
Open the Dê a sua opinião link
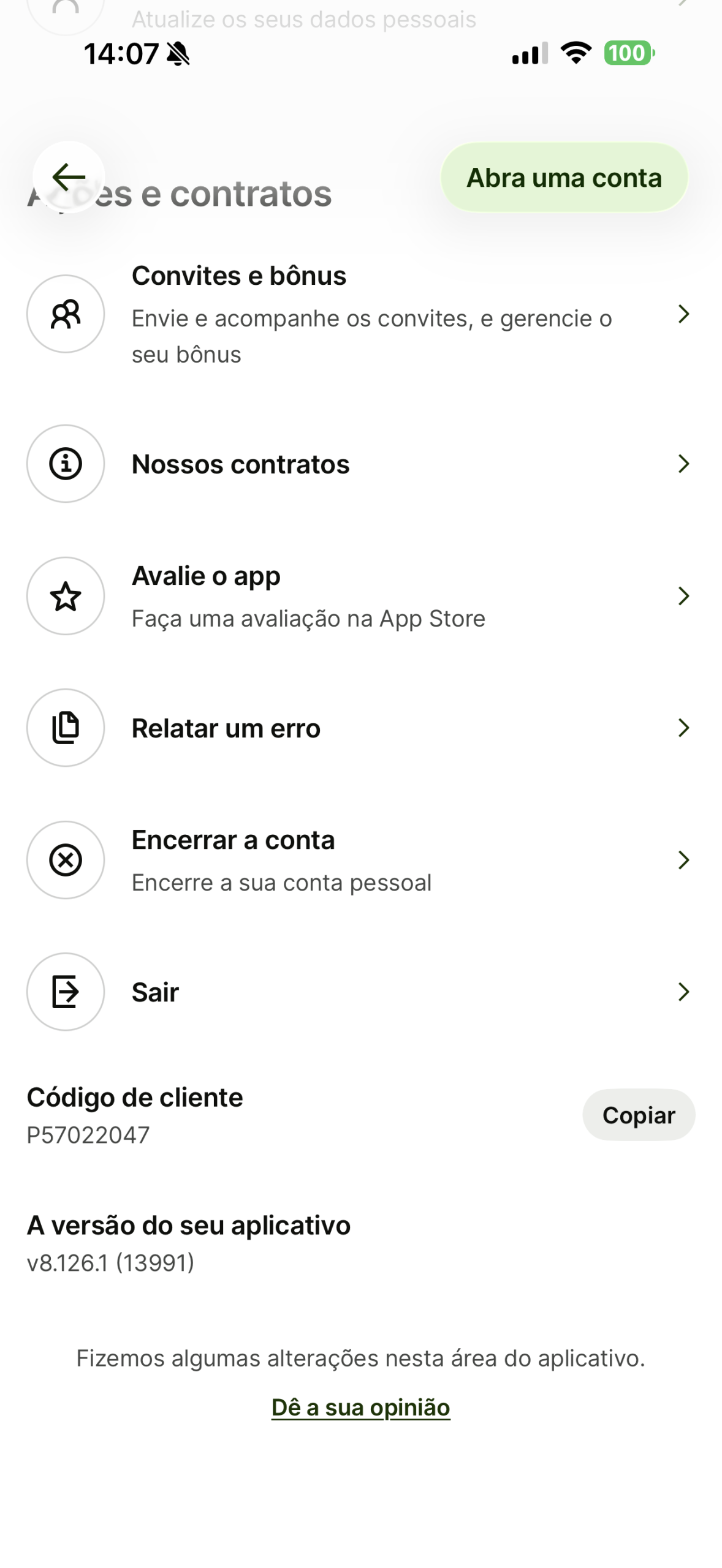[360, 1408]
